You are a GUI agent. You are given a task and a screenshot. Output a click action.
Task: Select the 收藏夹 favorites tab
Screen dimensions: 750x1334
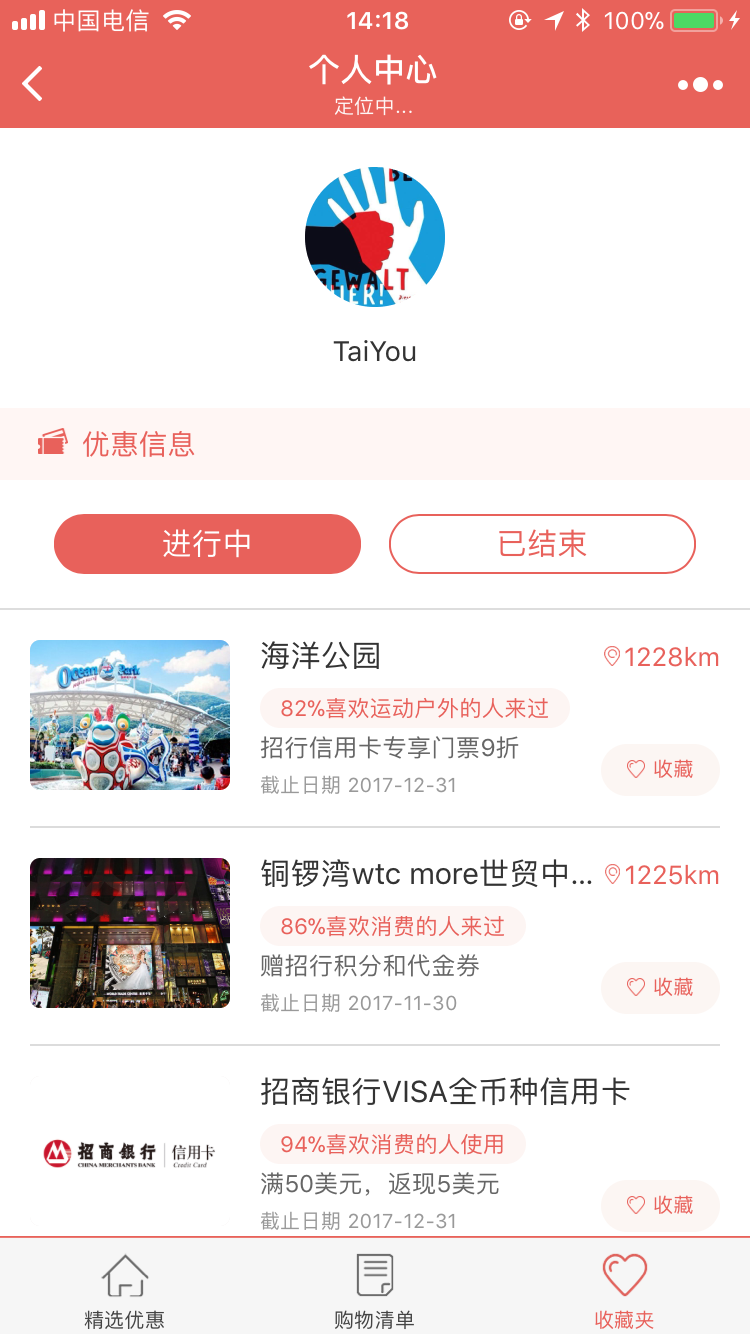624,1290
